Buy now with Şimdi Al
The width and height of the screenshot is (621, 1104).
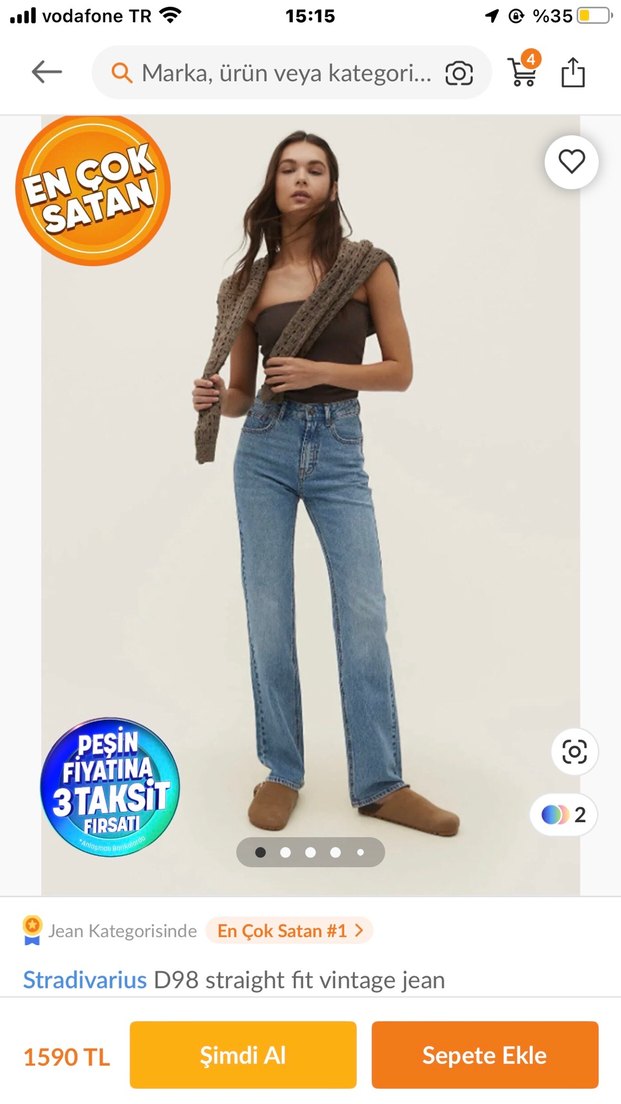tap(243, 1055)
